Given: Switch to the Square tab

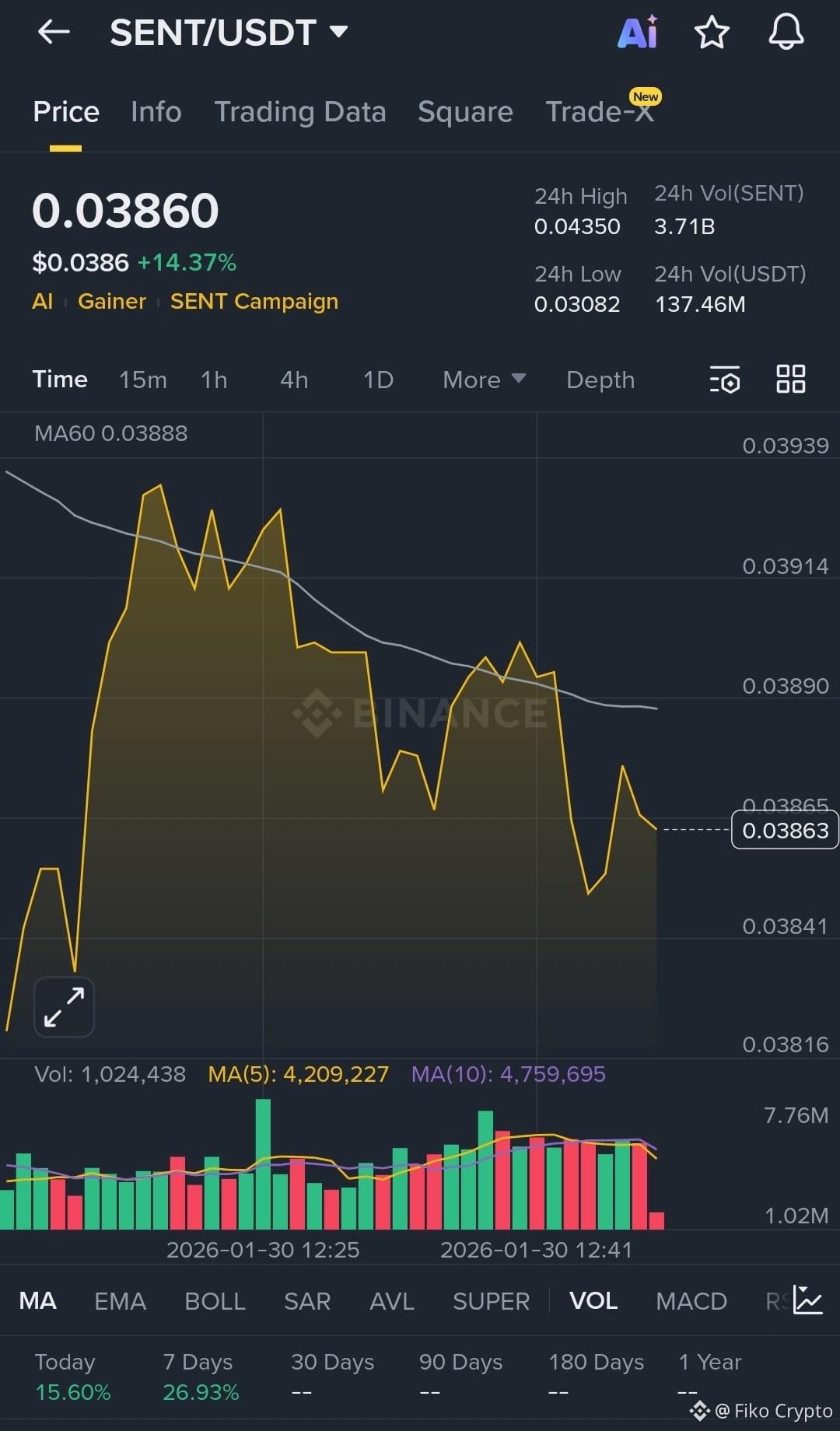Looking at the screenshot, I should [x=465, y=112].
